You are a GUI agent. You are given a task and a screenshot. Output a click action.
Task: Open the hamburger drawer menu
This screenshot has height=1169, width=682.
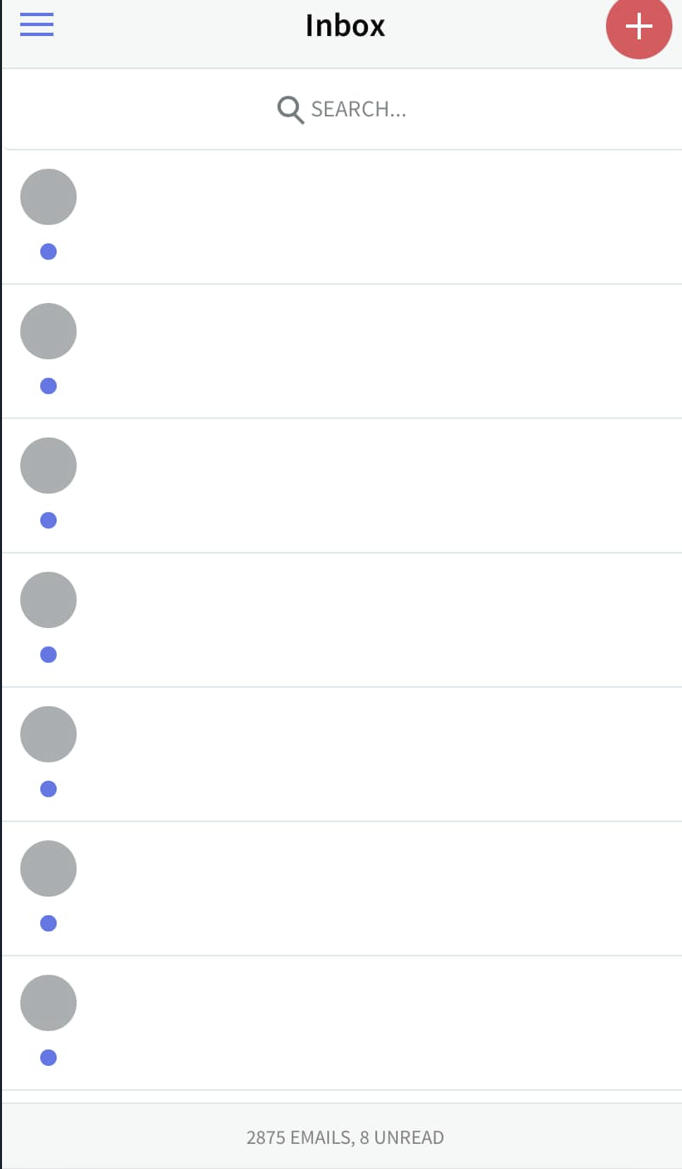pyautogui.click(x=37, y=25)
